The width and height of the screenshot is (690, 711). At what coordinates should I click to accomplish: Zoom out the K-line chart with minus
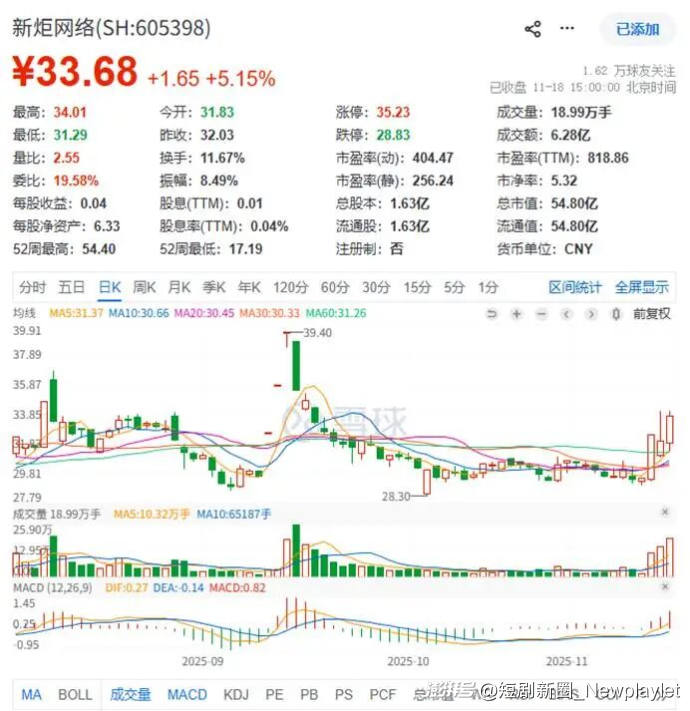[x=541, y=314]
